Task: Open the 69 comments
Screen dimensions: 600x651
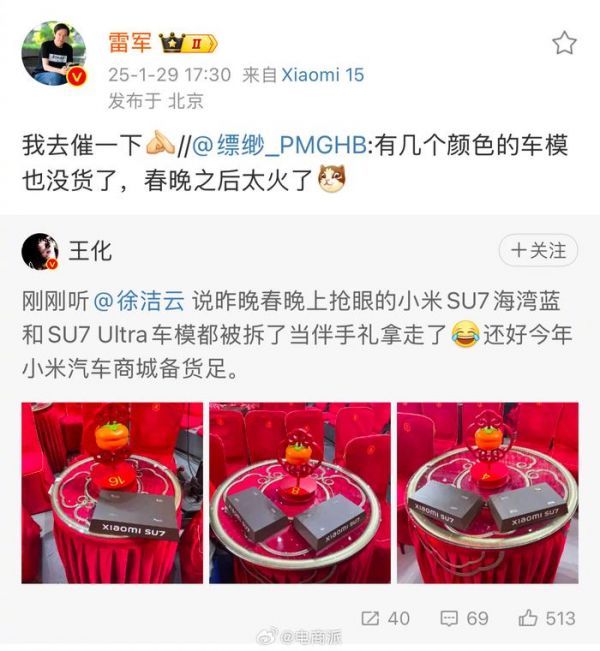Action: 465,618
